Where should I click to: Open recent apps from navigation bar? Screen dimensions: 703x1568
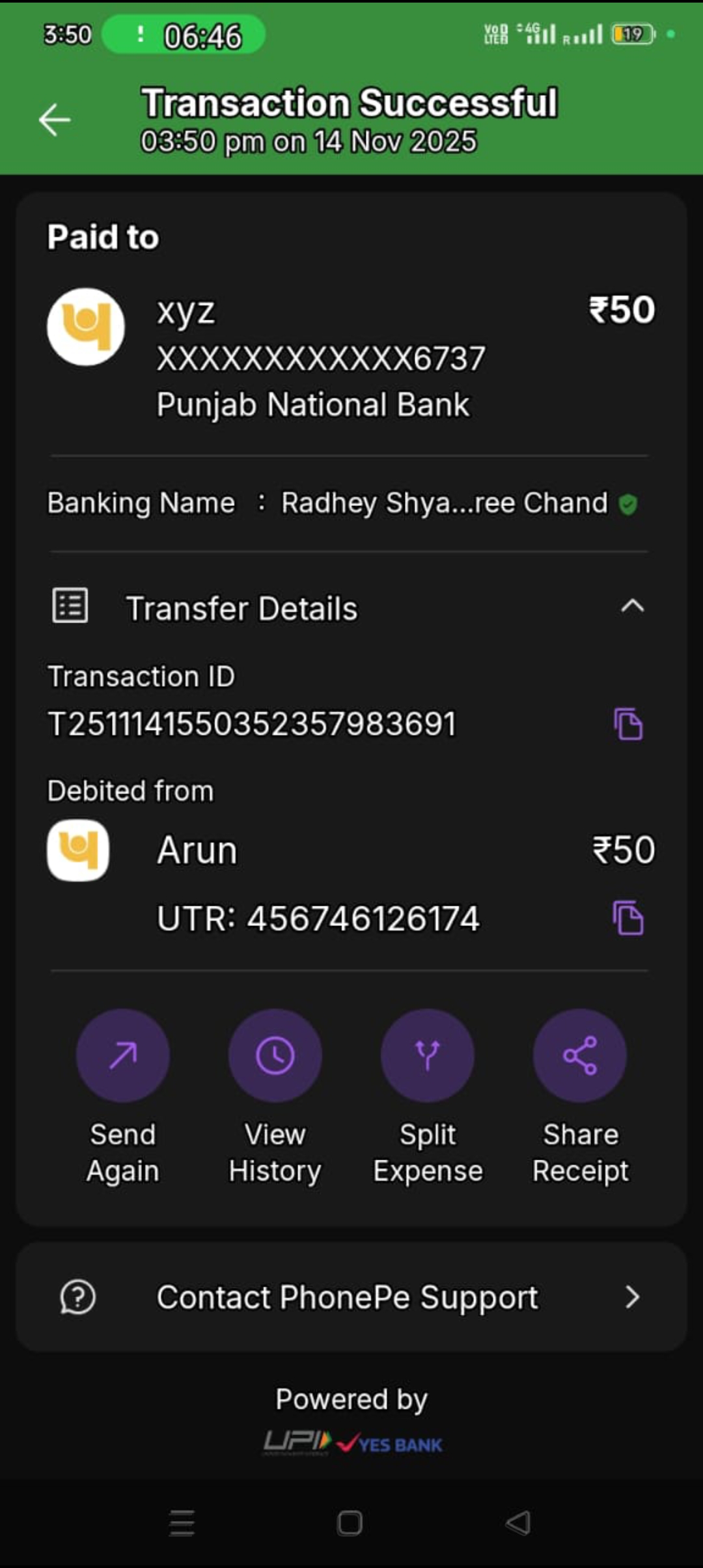click(182, 1523)
